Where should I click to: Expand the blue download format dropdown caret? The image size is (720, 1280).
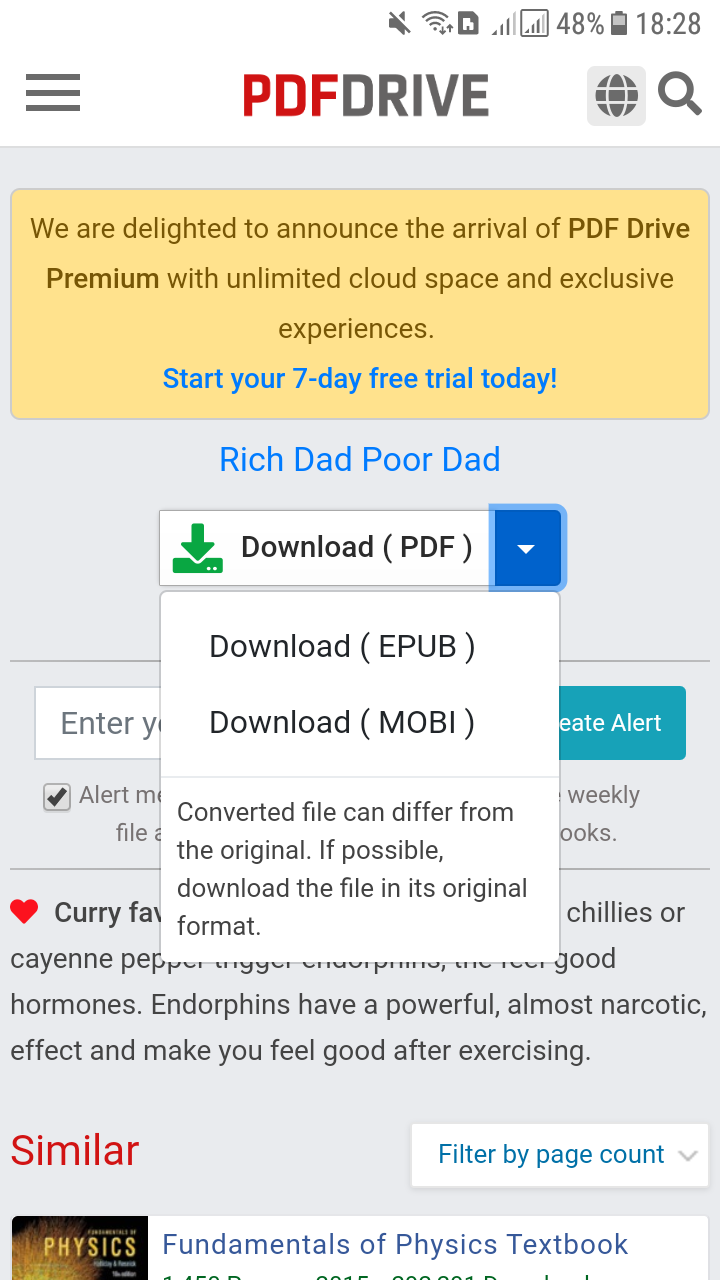[x=526, y=547]
